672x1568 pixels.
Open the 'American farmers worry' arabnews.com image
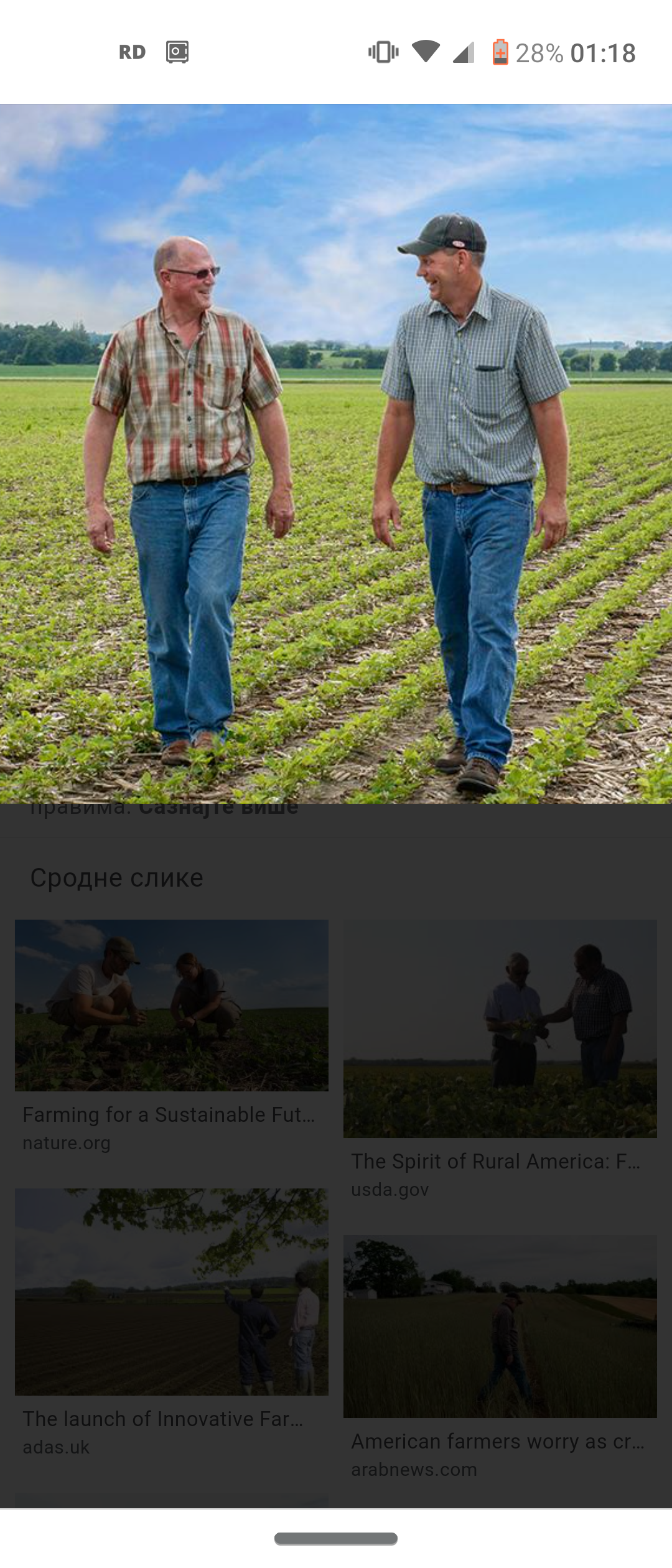click(500, 1327)
